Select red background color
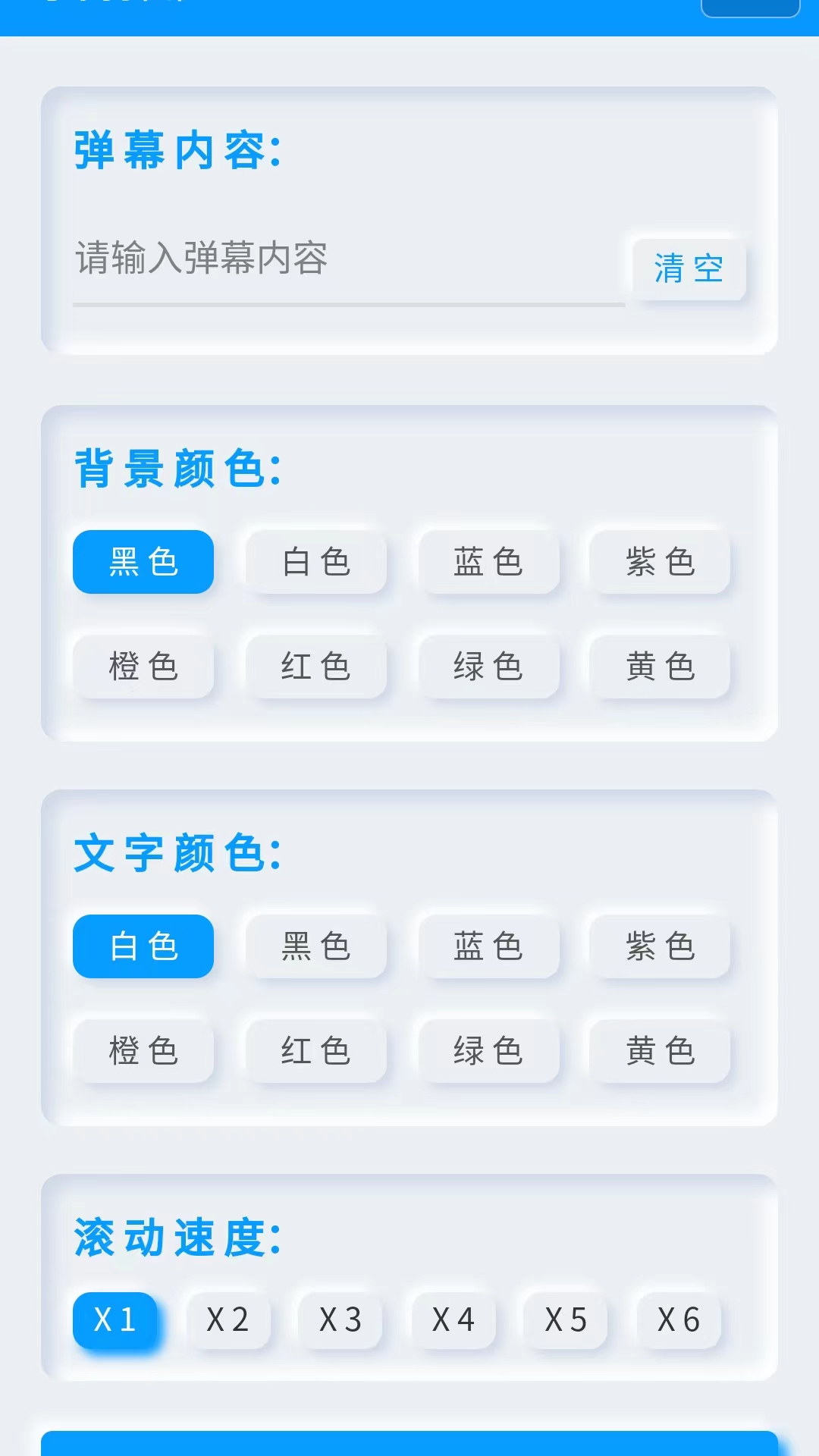This screenshot has height=1456, width=819. tap(315, 668)
